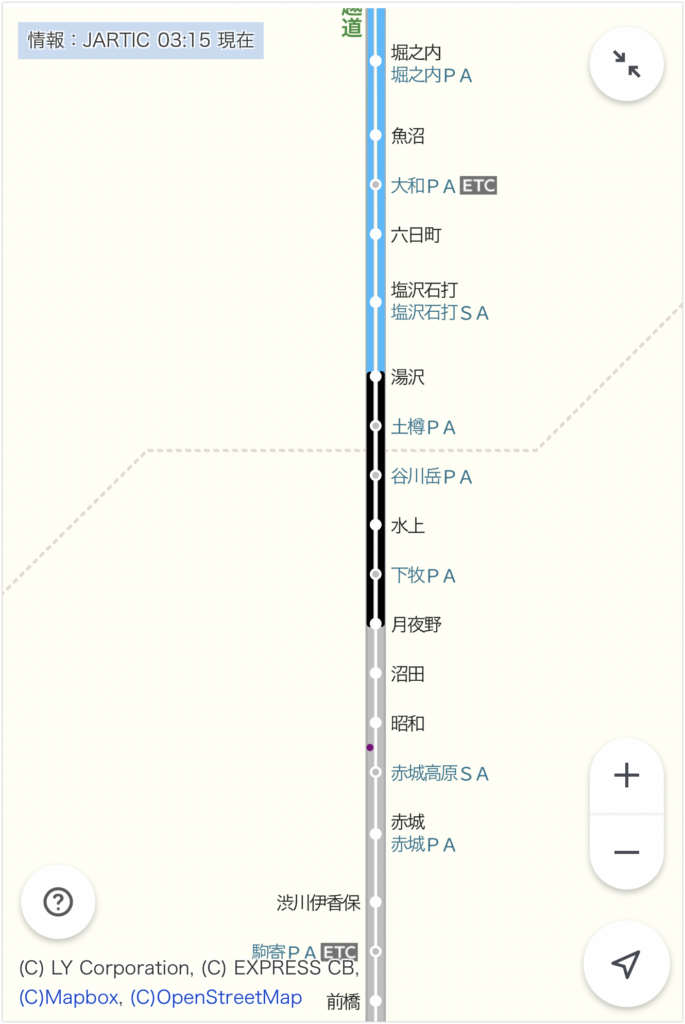Select 駒寄ＰＡ parking area
Viewport: 685px width, 1024px height.
click(285, 952)
